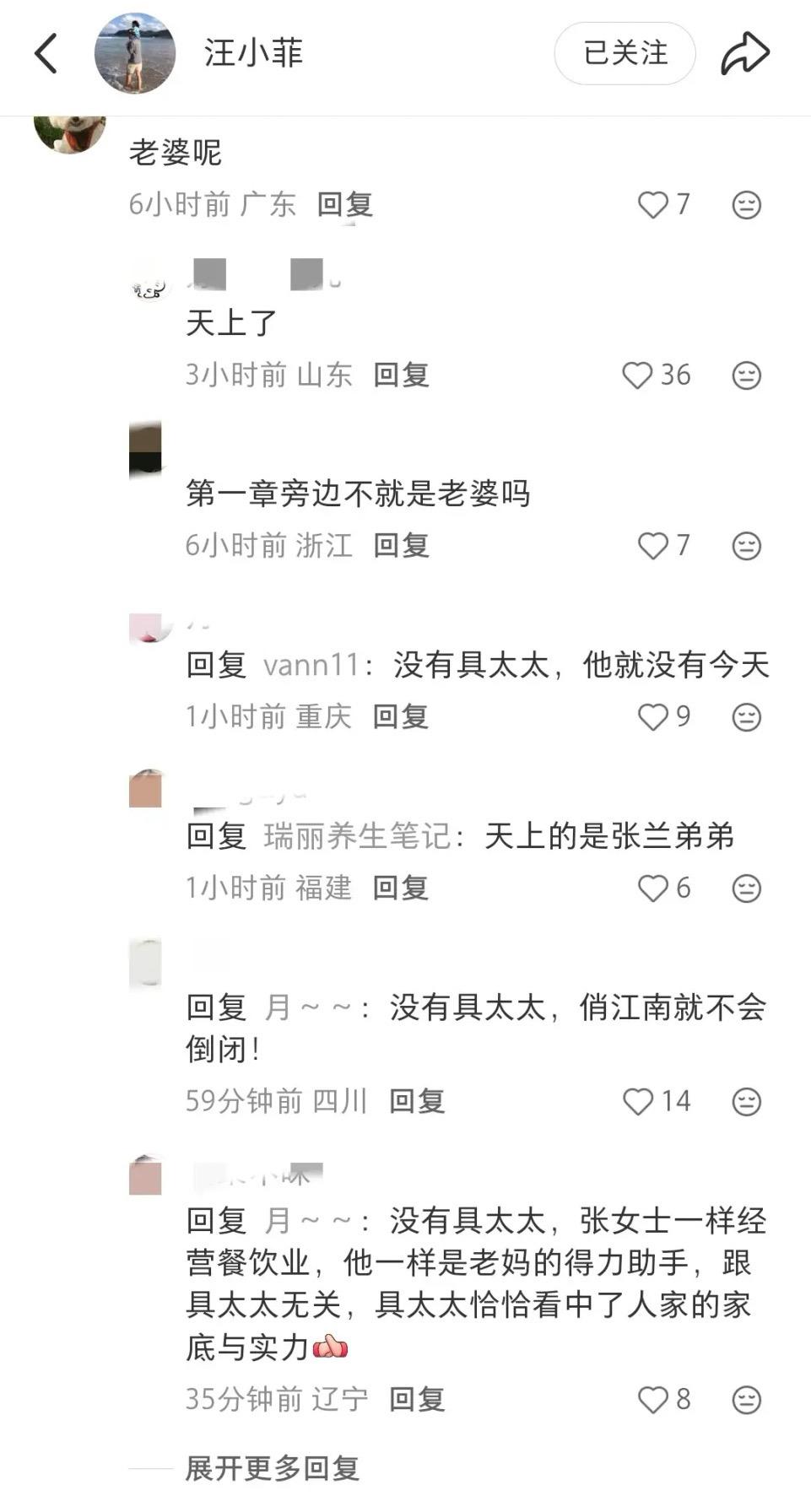
Task: Reply to the 老婆呢 comment
Action: tap(345, 204)
